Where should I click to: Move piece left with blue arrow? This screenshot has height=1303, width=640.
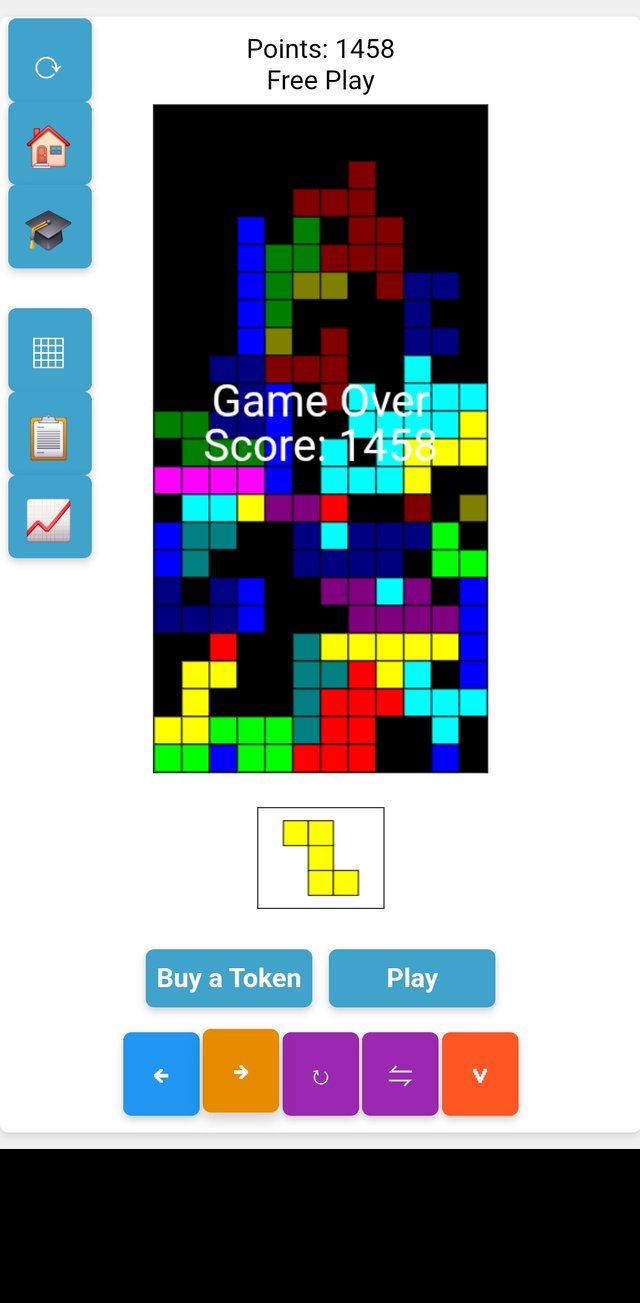click(x=161, y=1074)
